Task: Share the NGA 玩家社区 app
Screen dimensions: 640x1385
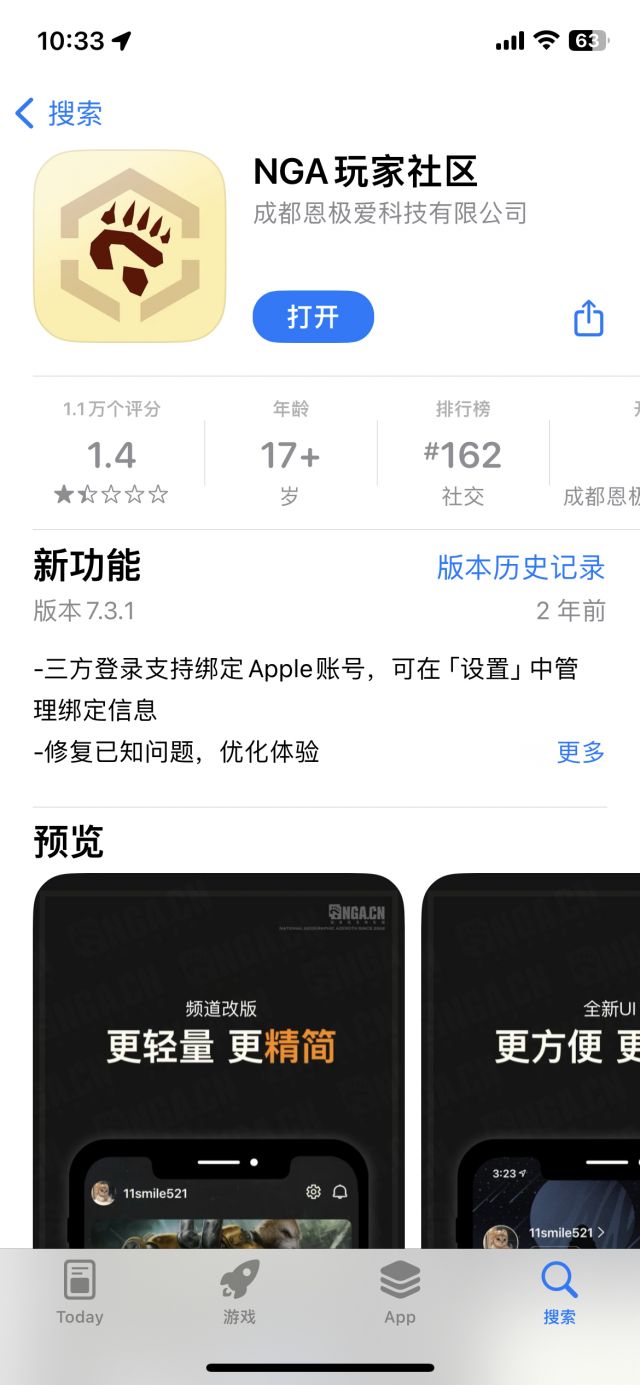Action: point(589,318)
